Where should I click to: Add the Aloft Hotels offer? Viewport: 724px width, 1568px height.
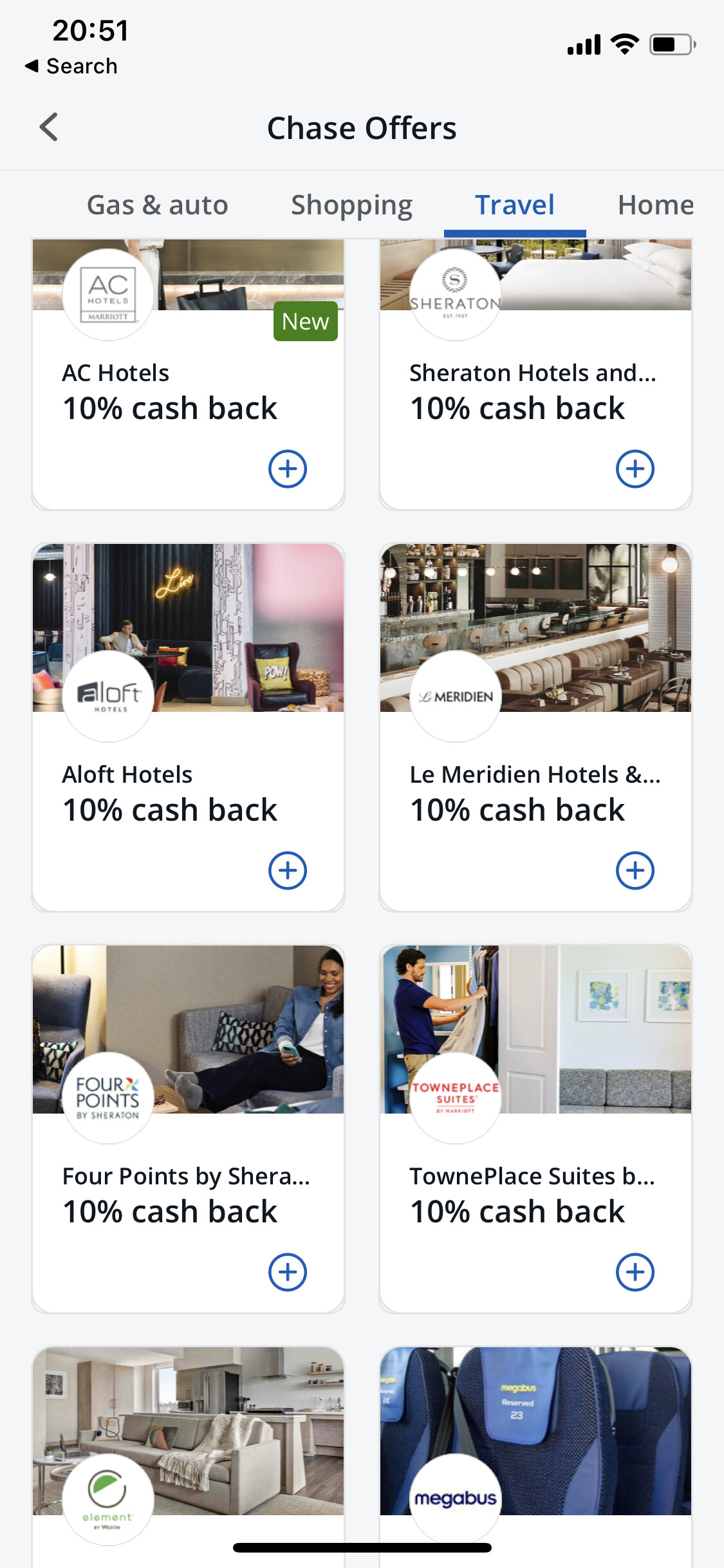[287, 870]
